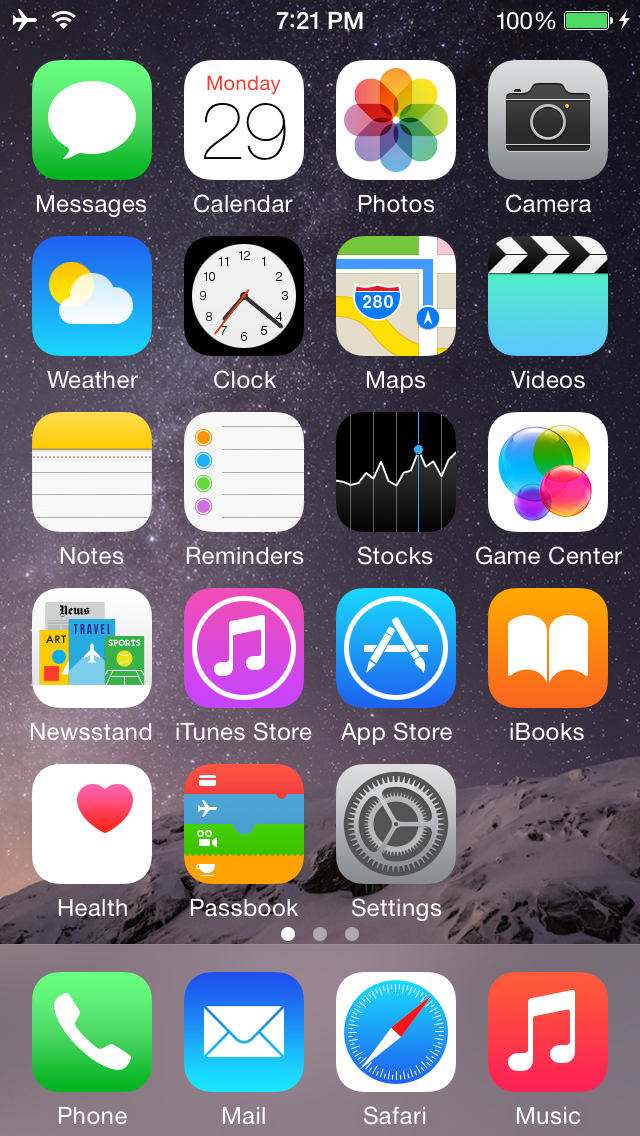640x1136 pixels.
Task: Open the Videos app
Action: 548,296
